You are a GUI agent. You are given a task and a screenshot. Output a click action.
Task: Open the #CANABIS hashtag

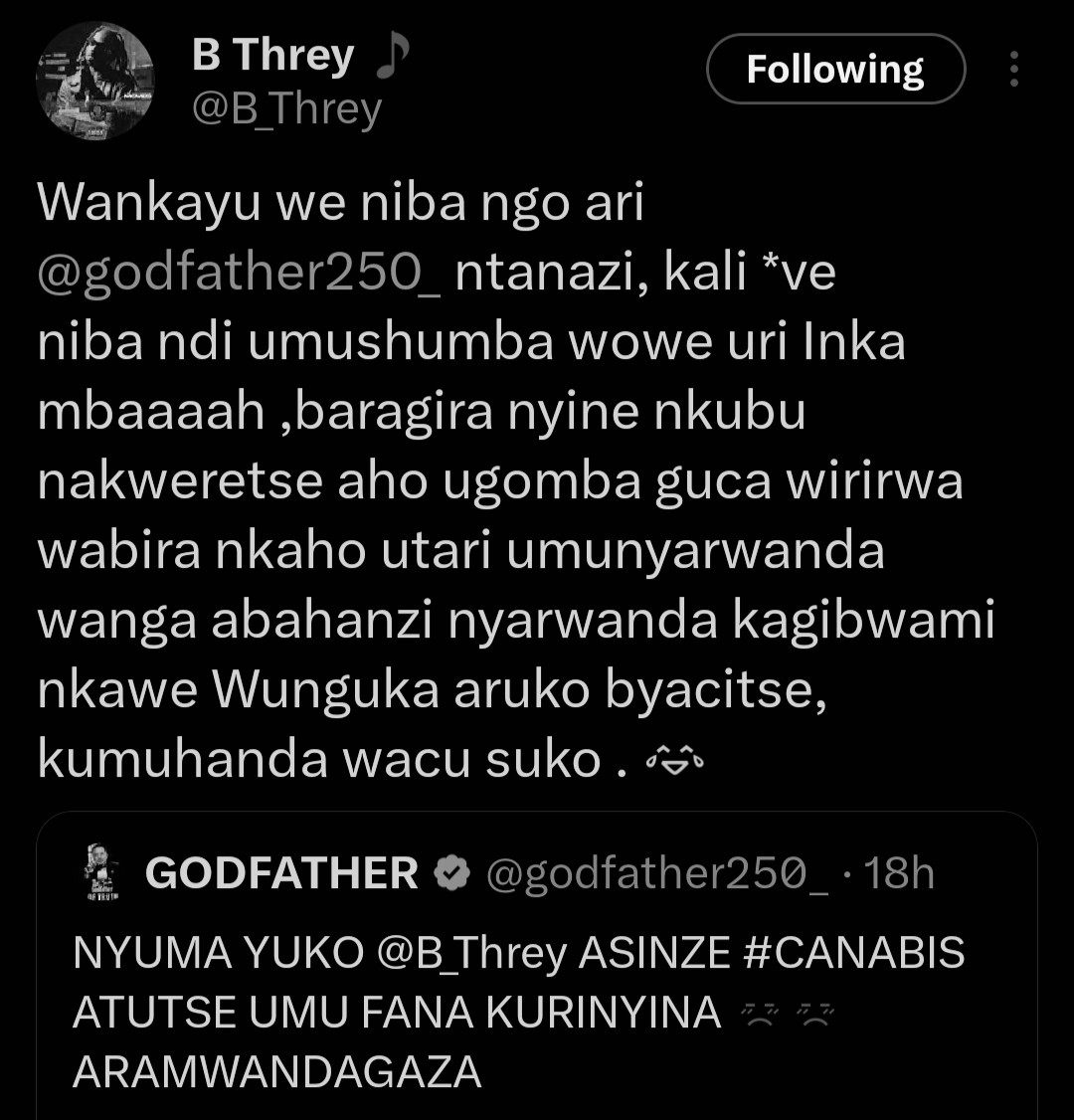[854, 953]
